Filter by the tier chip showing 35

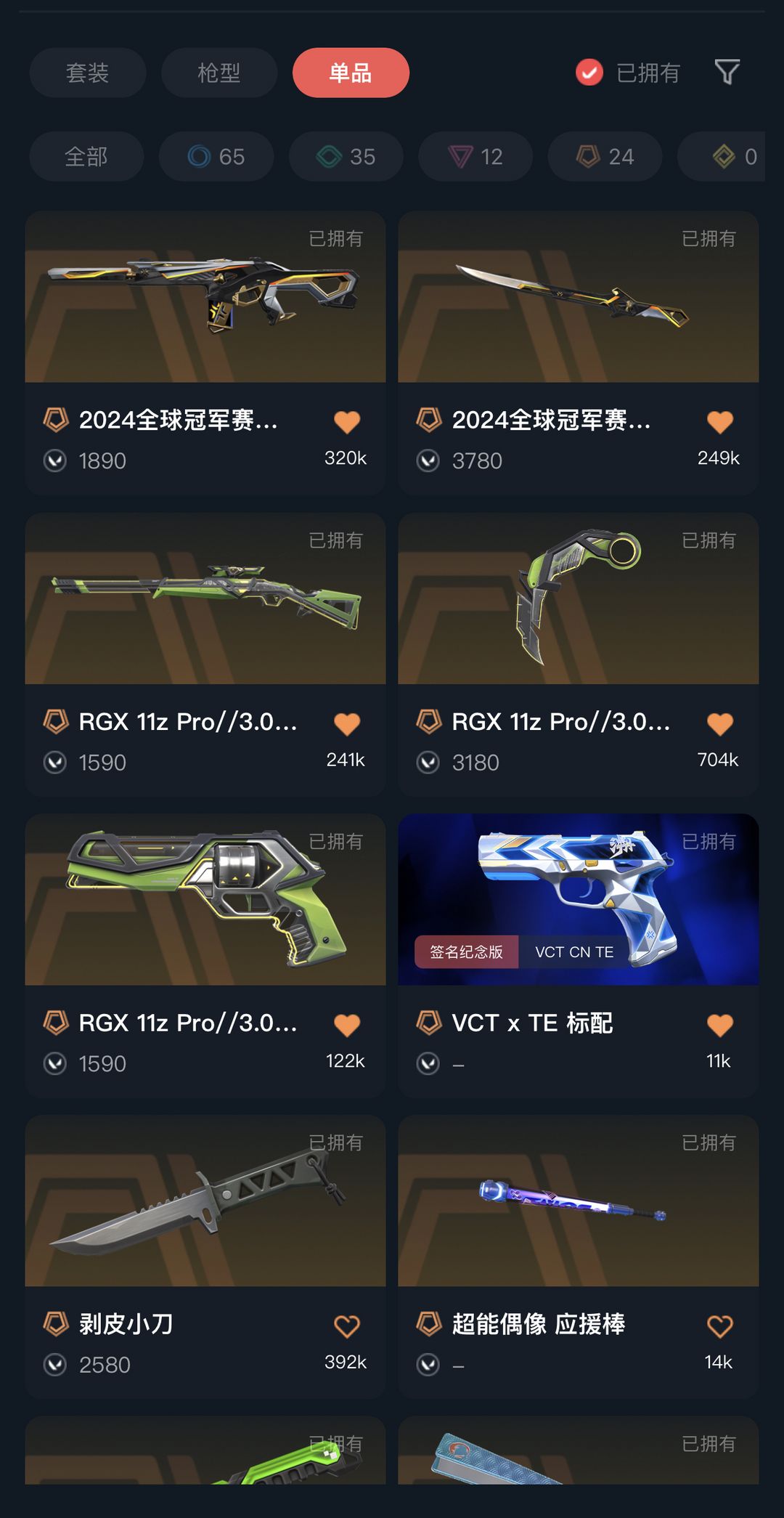point(346,156)
